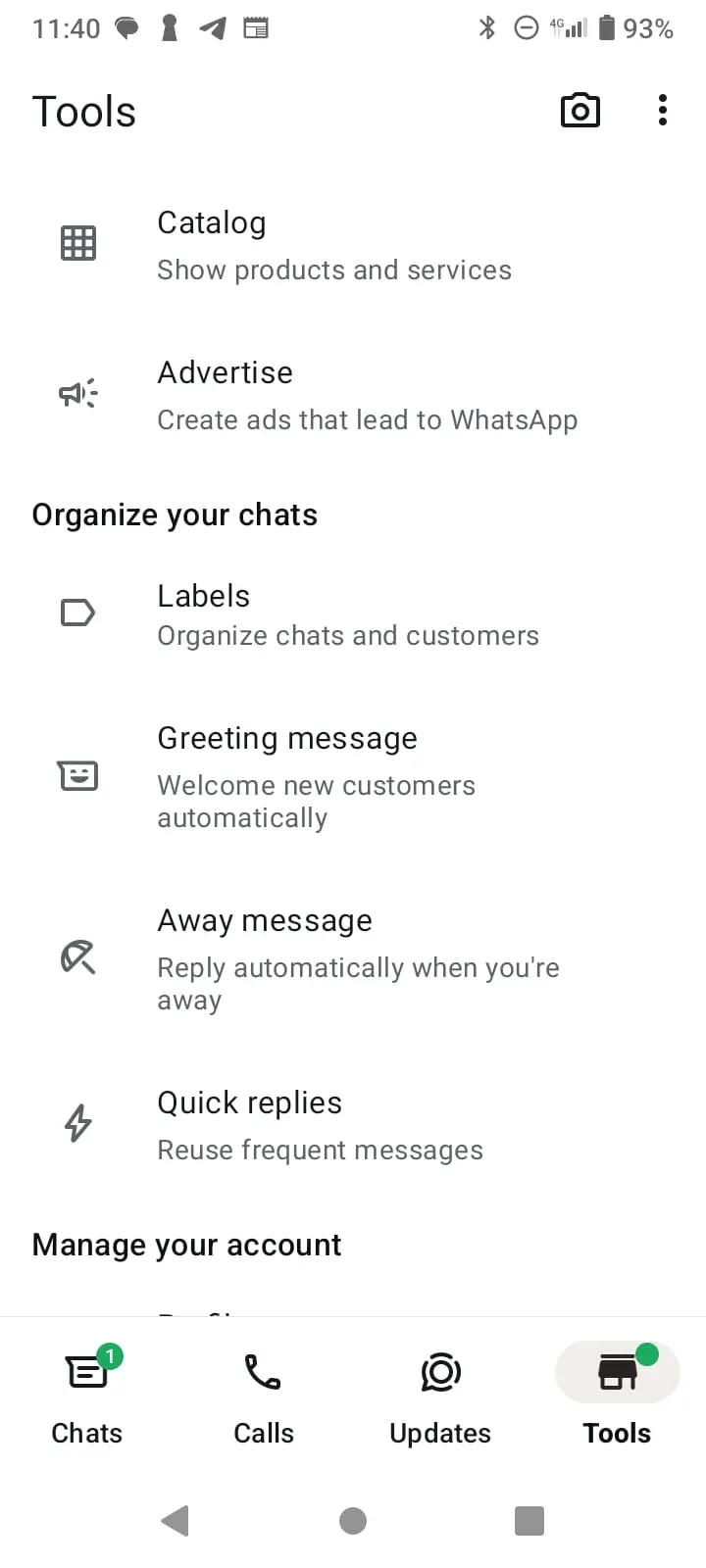Tap the Chats unread badge showing 1
706x1568 pixels.
click(110, 1357)
